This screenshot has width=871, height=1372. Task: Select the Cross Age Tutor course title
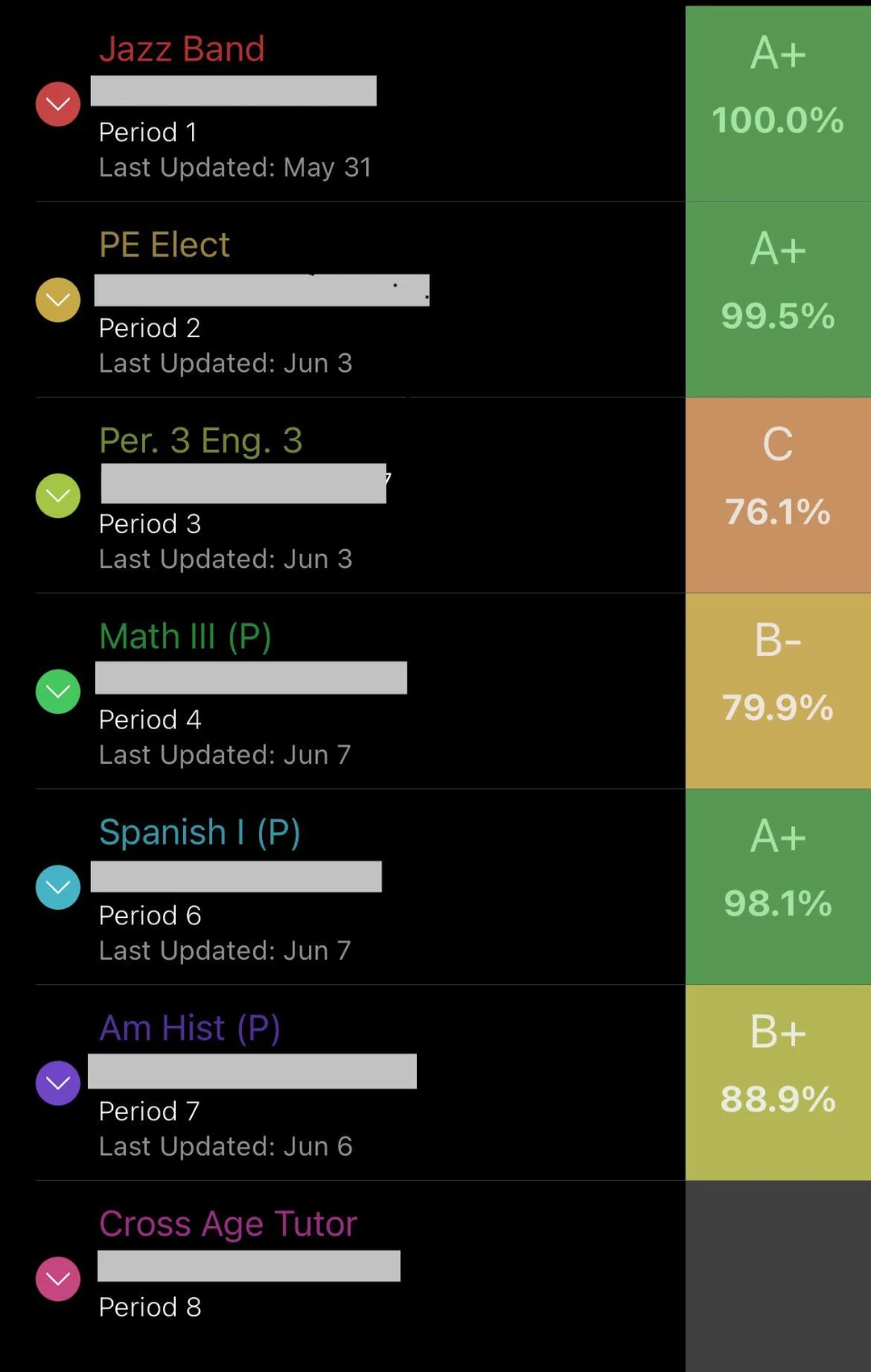click(227, 1224)
